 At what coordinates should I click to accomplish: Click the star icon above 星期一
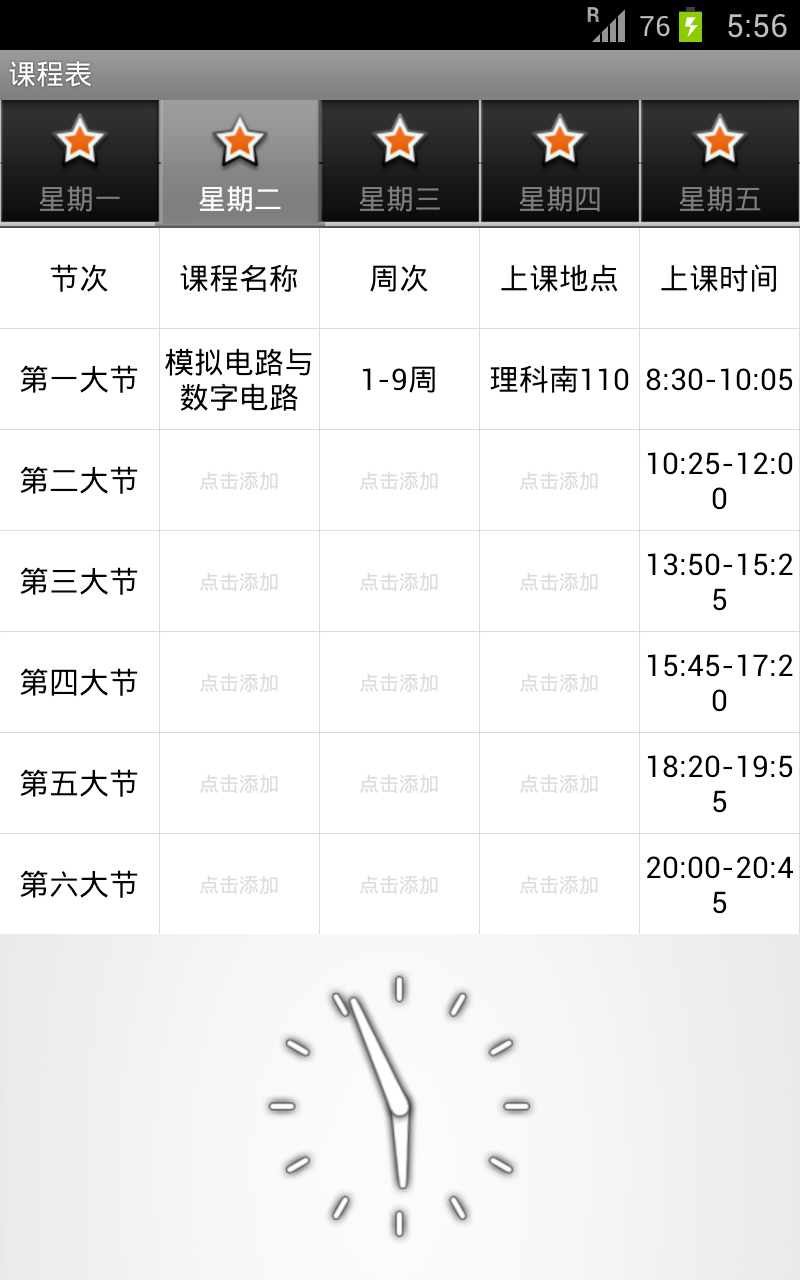coord(79,142)
